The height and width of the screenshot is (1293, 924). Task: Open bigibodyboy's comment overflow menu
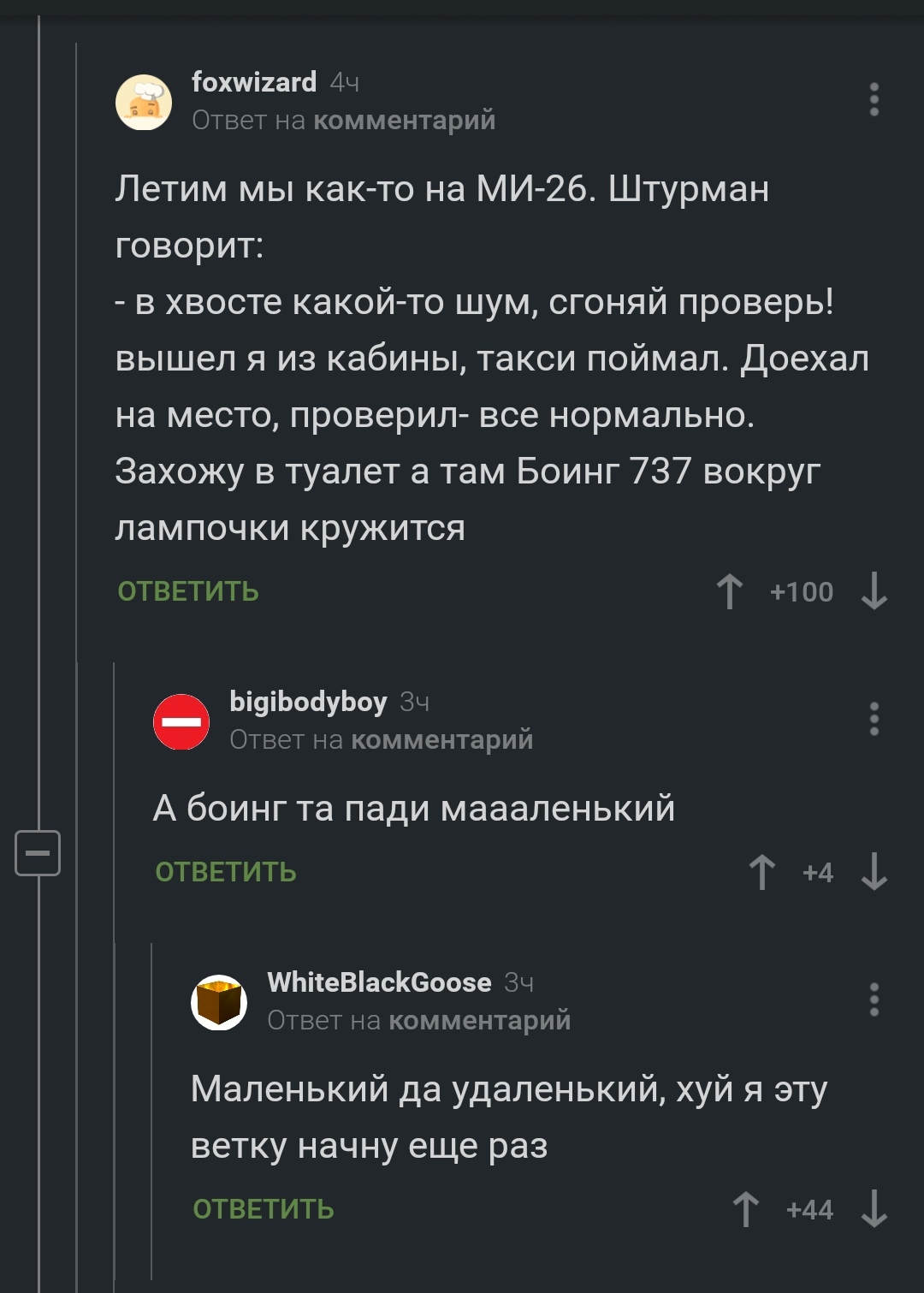pyautogui.click(x=874, y=719)
